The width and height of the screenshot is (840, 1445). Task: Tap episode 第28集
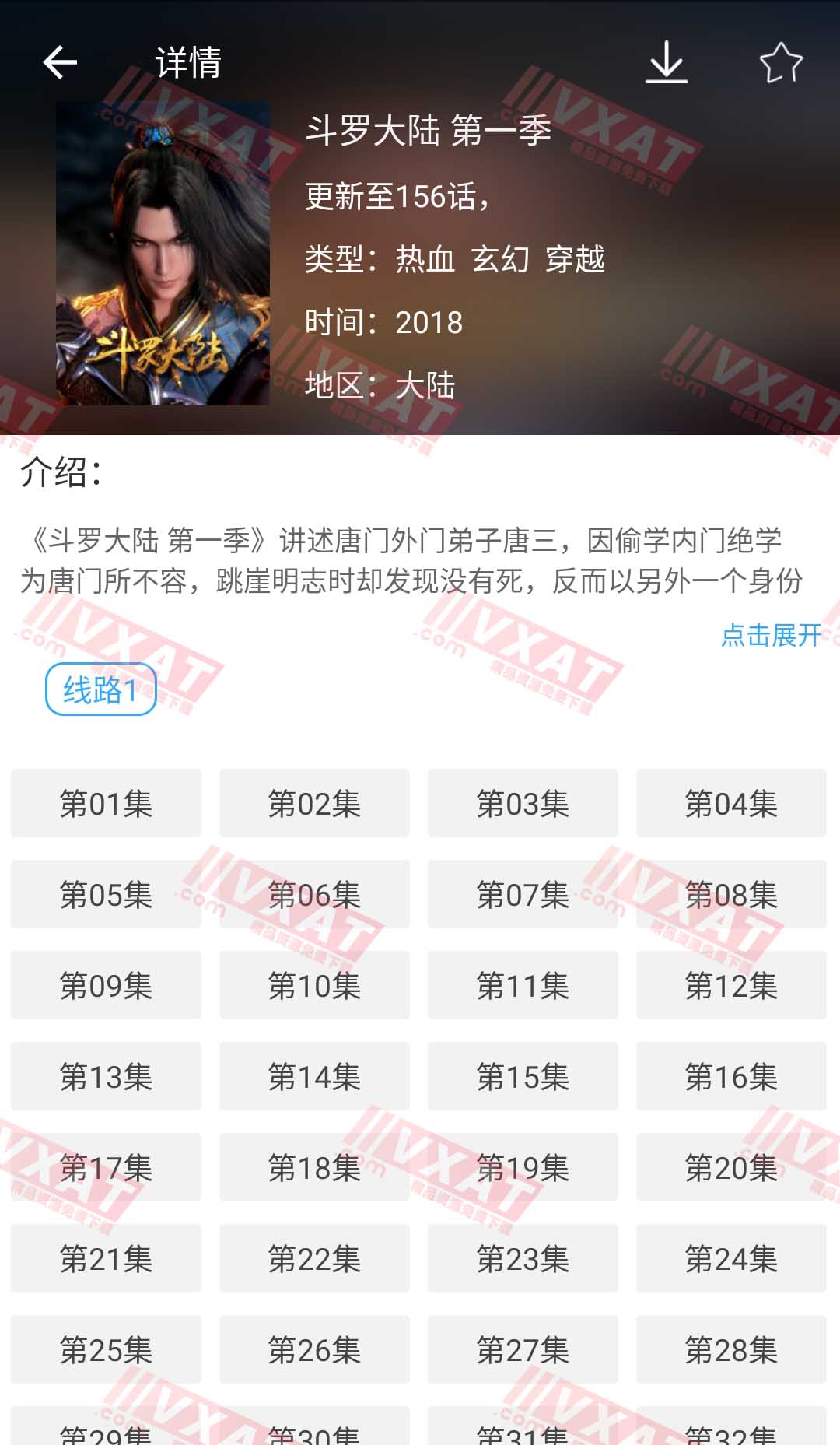[731, 1350]
